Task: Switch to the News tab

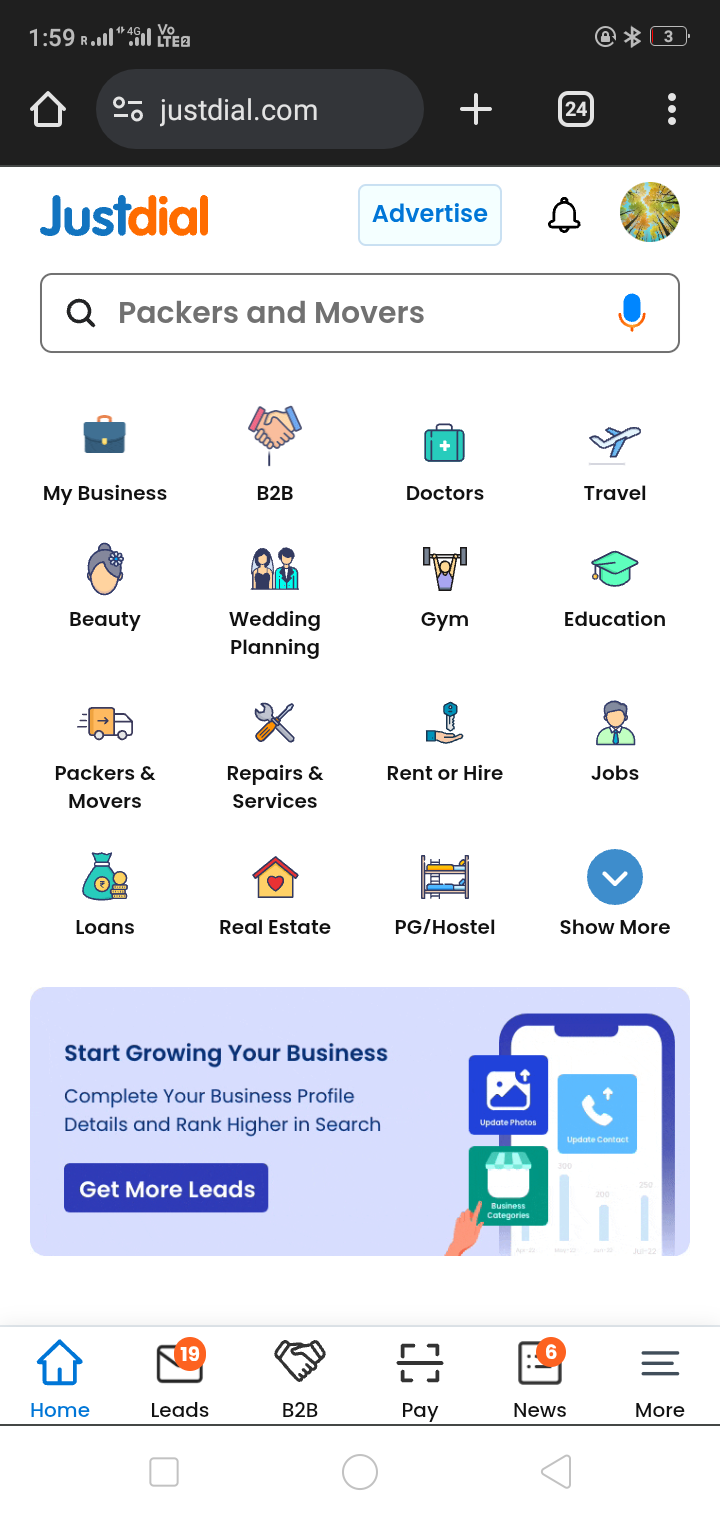Action: 540,1378
